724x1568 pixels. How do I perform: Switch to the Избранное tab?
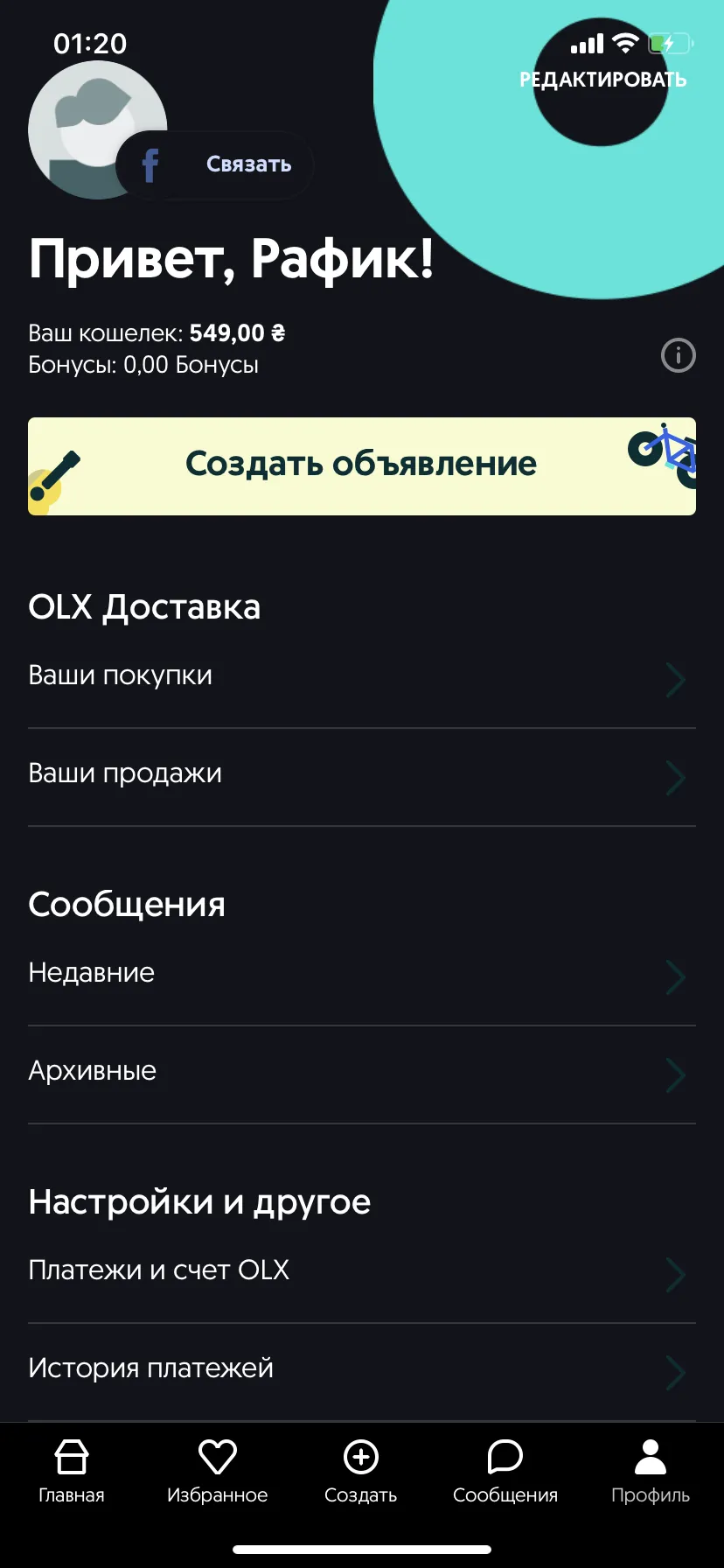(x=217, y=1472)
